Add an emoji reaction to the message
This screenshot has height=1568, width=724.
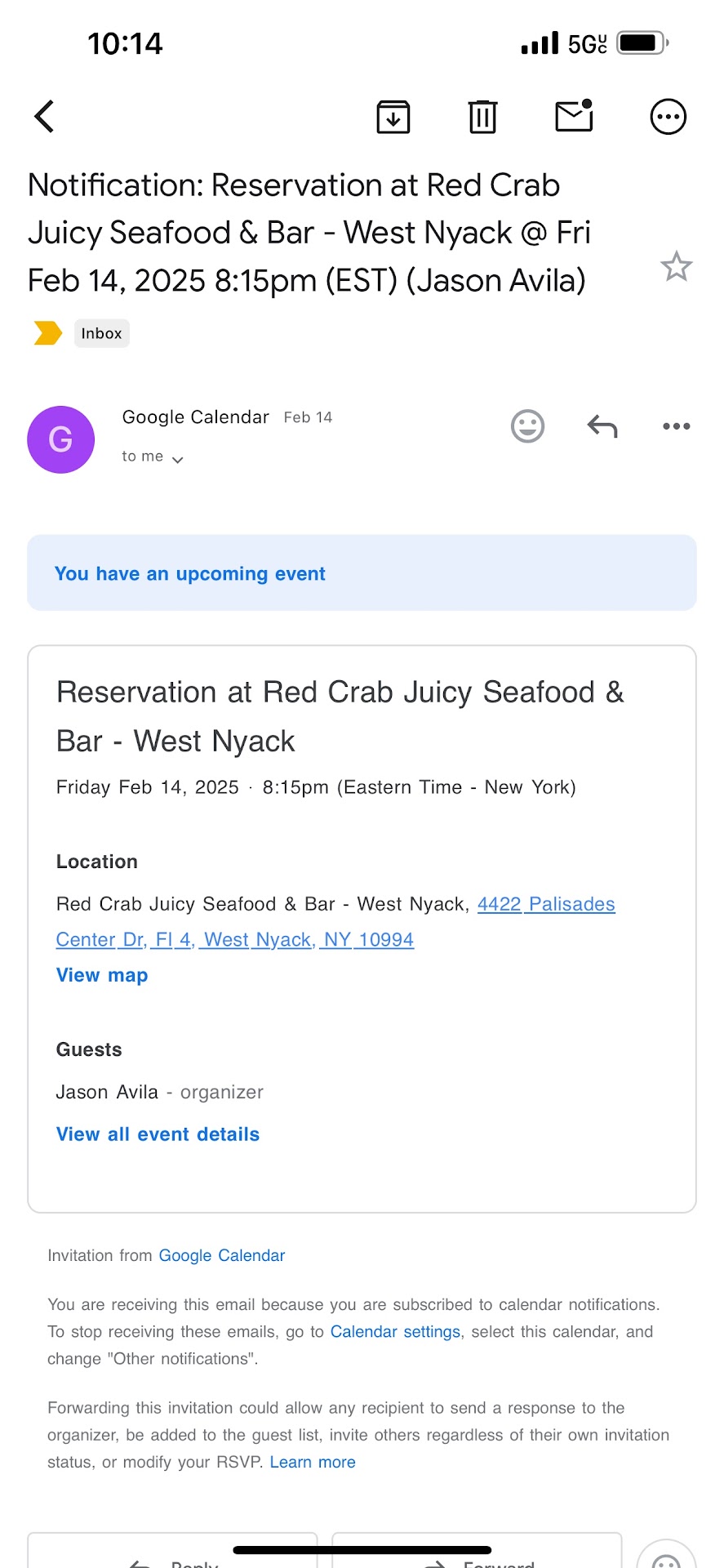(527, 426)
